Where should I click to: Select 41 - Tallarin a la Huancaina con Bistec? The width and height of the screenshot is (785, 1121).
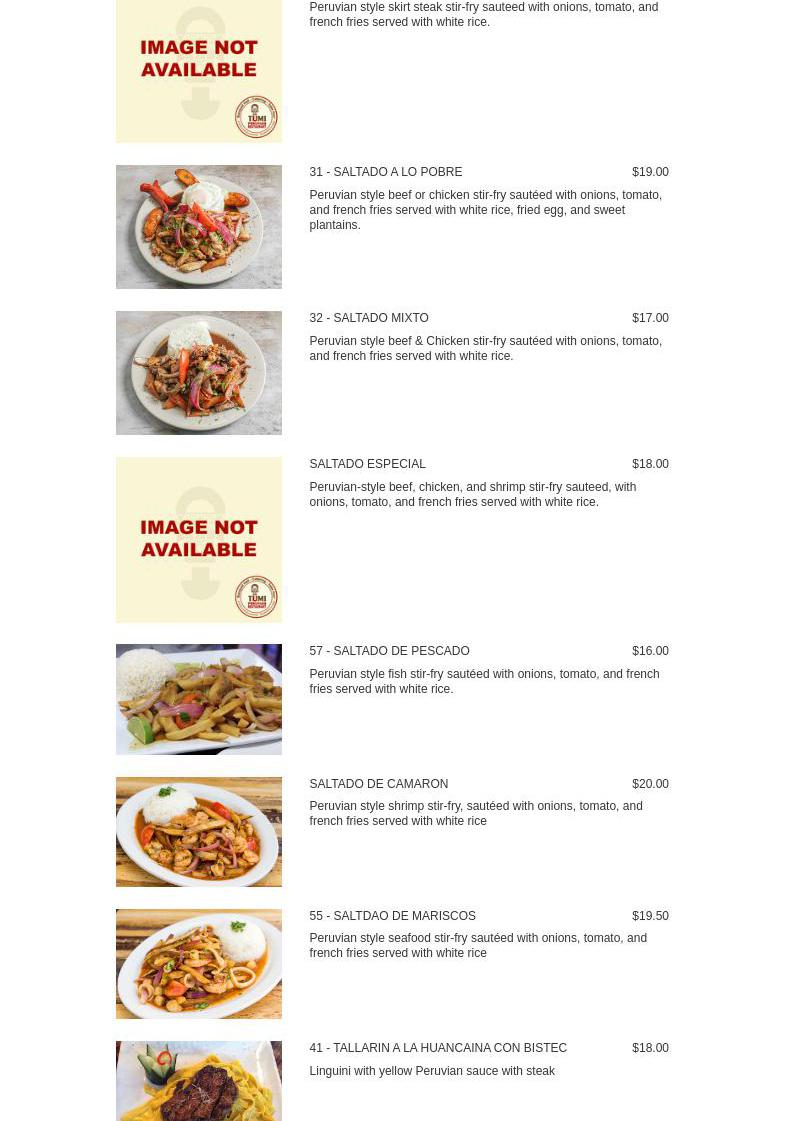pos(437,1049)
